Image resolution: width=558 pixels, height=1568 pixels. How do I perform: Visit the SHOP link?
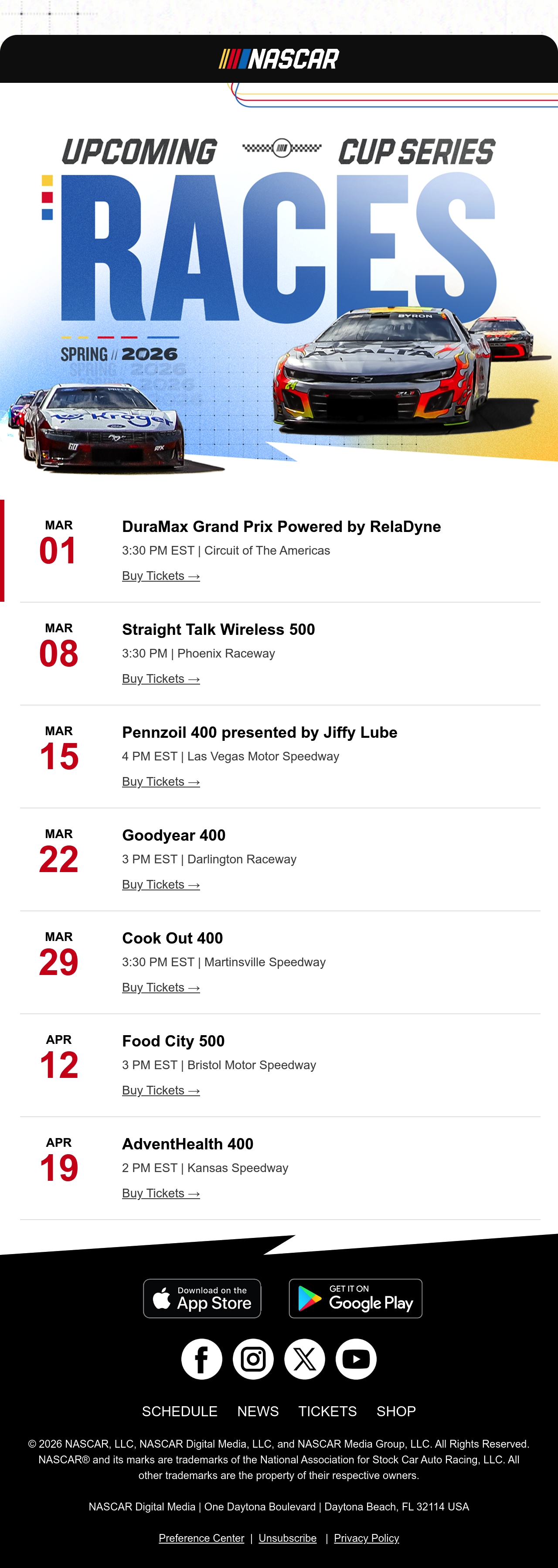[x=396, y=1411]
